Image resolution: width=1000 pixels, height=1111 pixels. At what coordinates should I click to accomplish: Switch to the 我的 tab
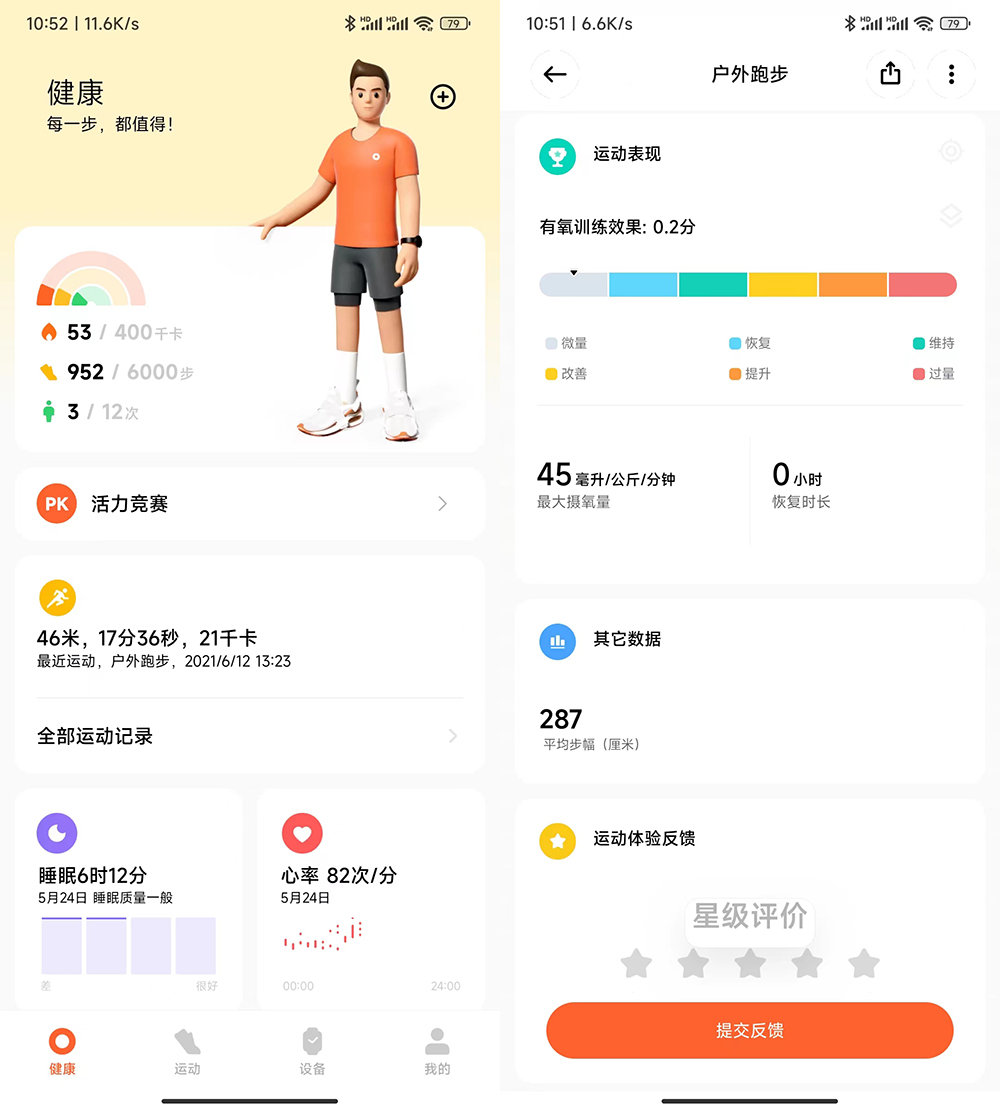437,1052
